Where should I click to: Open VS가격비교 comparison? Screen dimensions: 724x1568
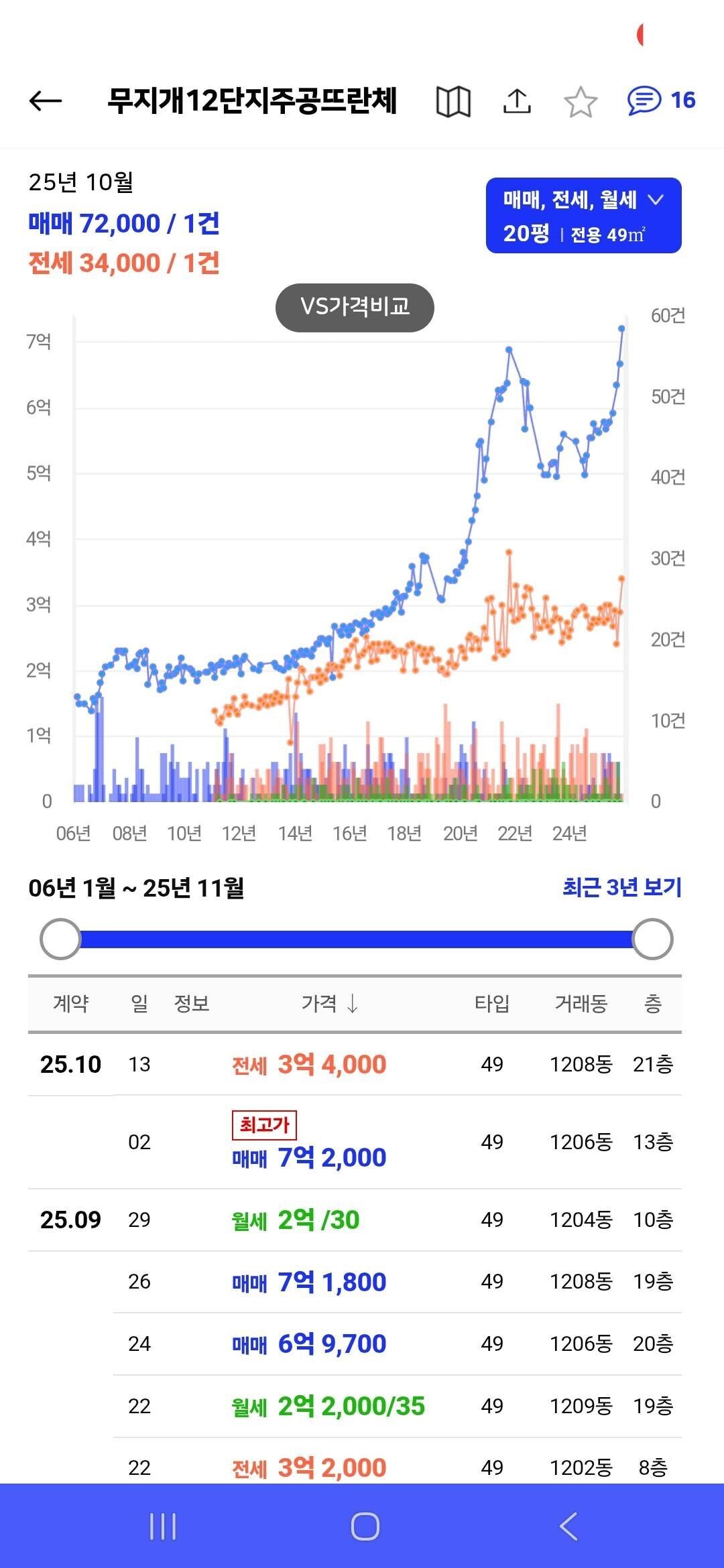[x=355, y=308]
